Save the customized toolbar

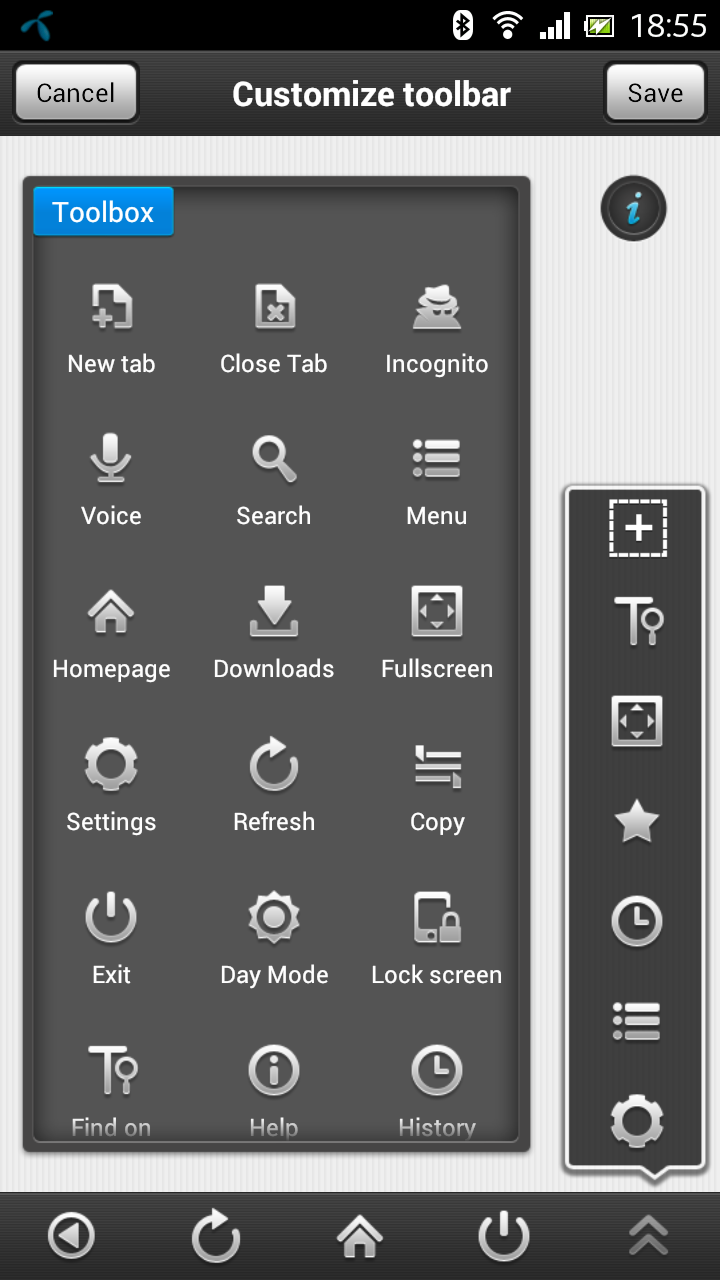tap(655, 94)
